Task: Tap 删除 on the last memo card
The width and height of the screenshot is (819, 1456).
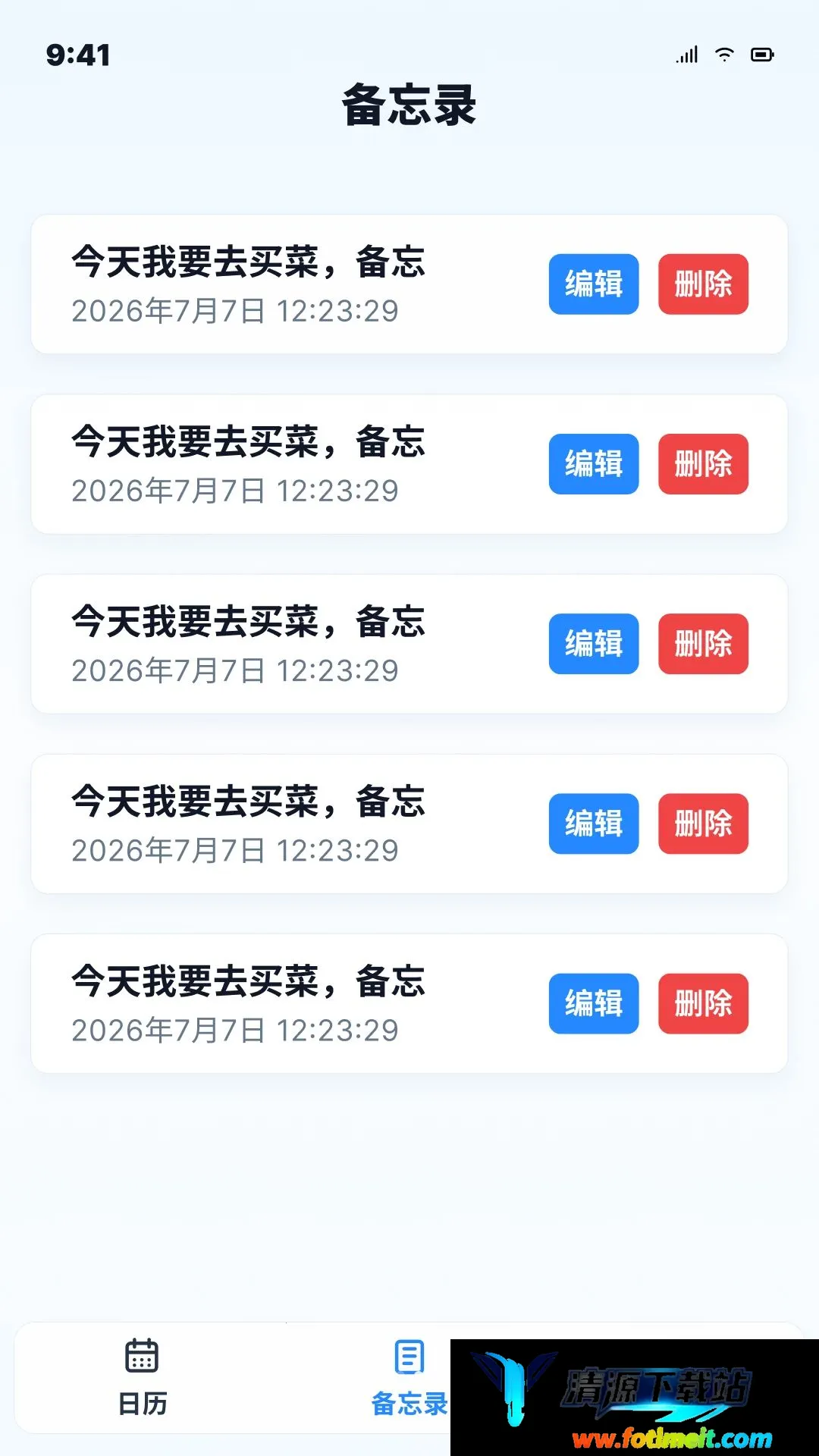Action: 703,1003
